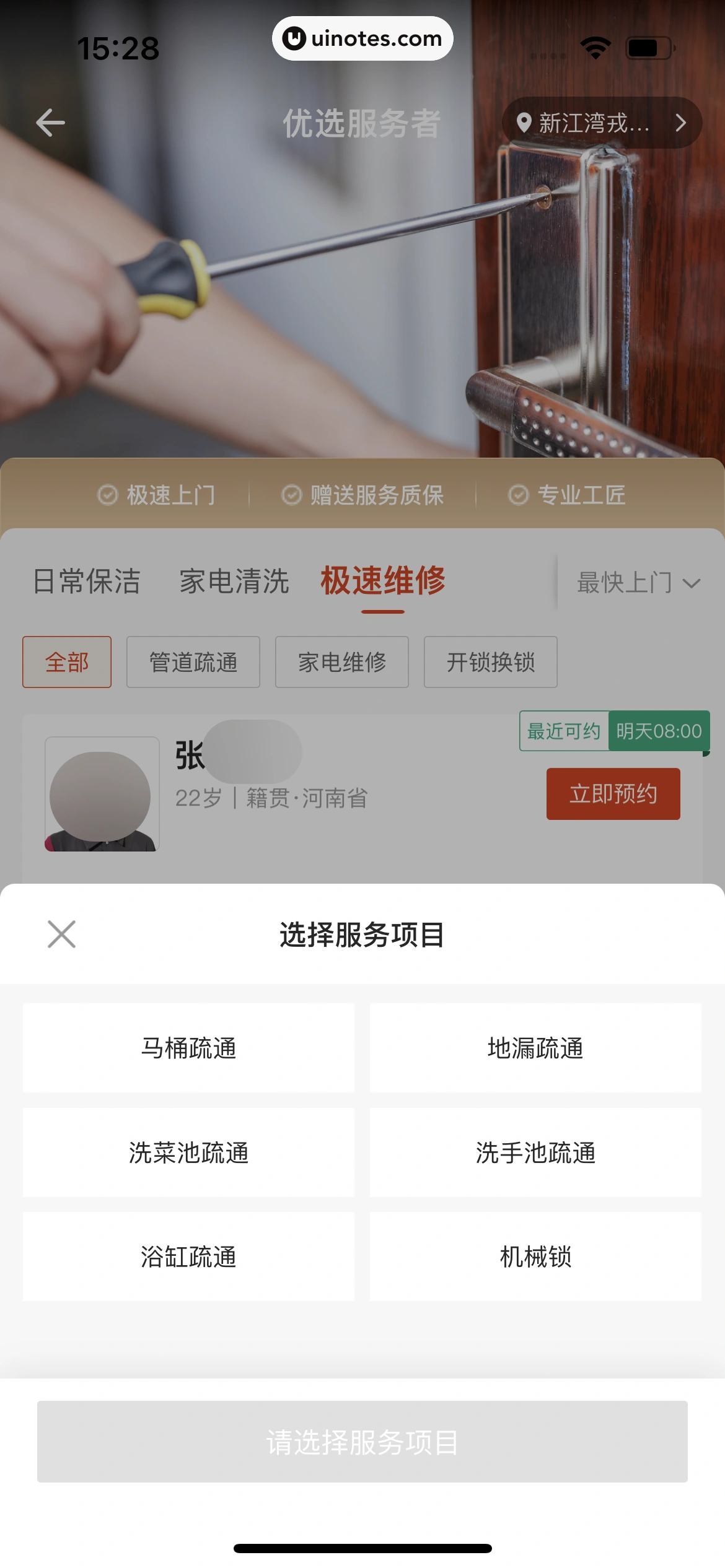
Task: Select the 管道疏通 filter chip
Action: coord(193,661)
